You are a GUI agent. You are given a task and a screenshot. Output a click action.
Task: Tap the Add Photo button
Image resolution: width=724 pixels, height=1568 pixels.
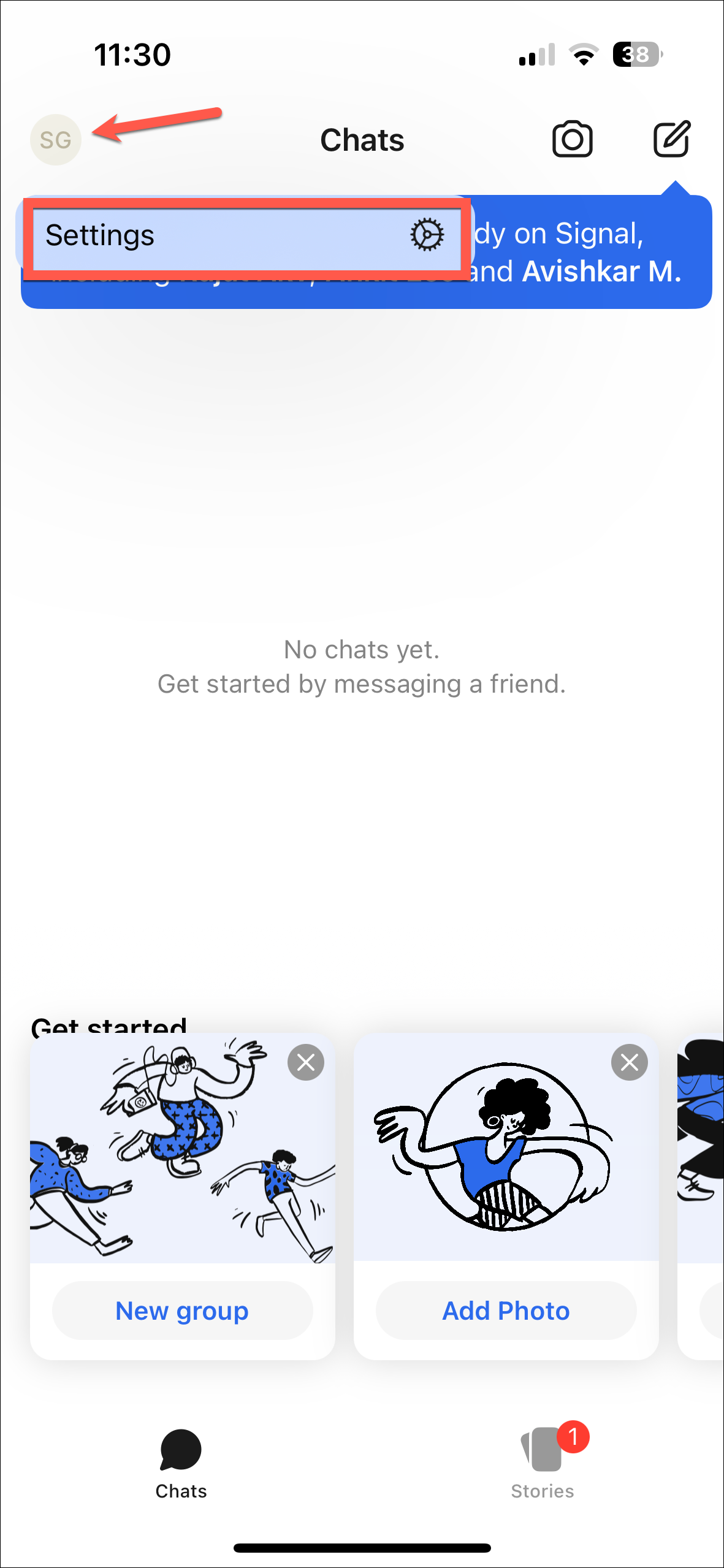(506, 1311)
